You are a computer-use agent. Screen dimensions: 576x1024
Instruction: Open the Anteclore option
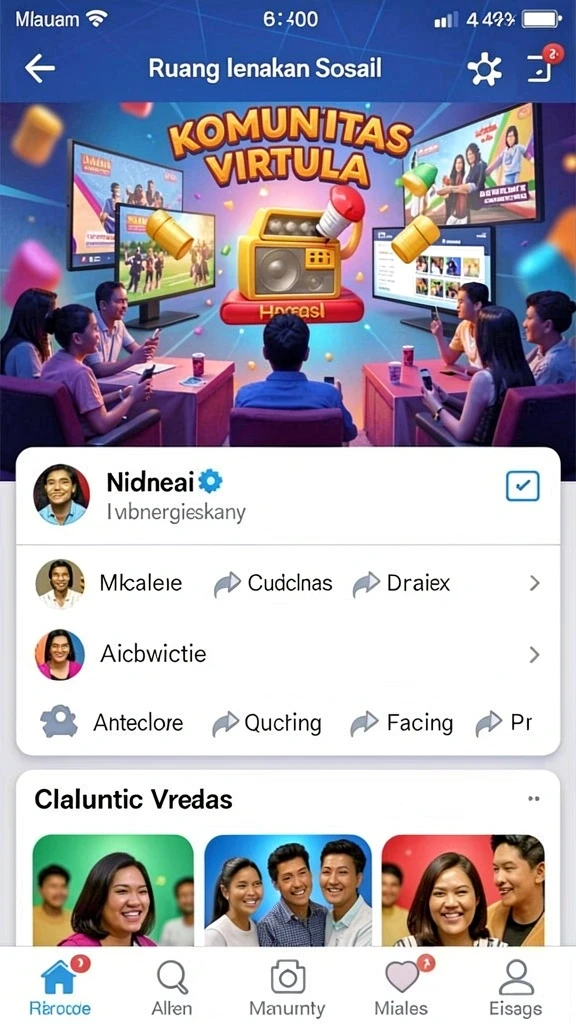click(x=112, y=723)
